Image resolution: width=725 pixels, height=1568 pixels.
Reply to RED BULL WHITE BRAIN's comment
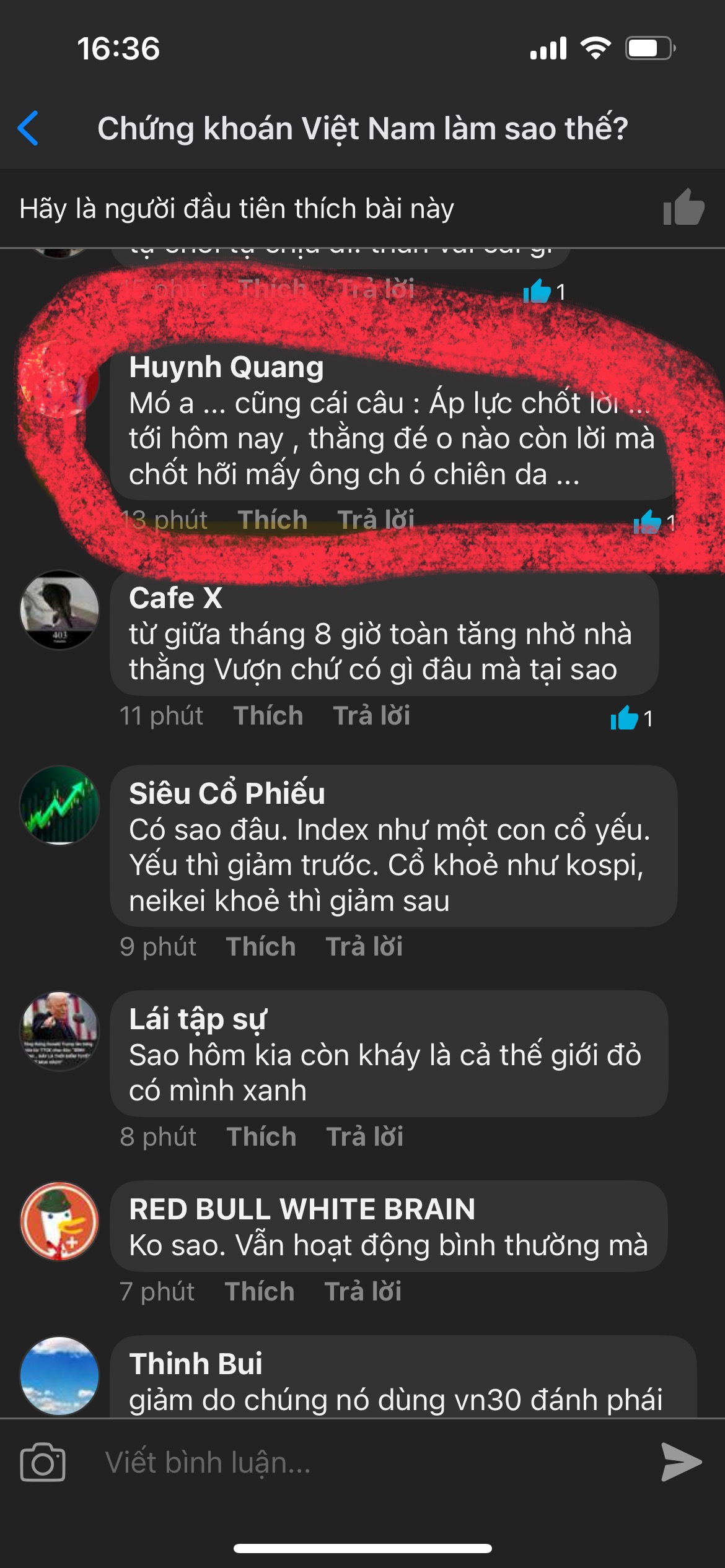point(363,1292)
